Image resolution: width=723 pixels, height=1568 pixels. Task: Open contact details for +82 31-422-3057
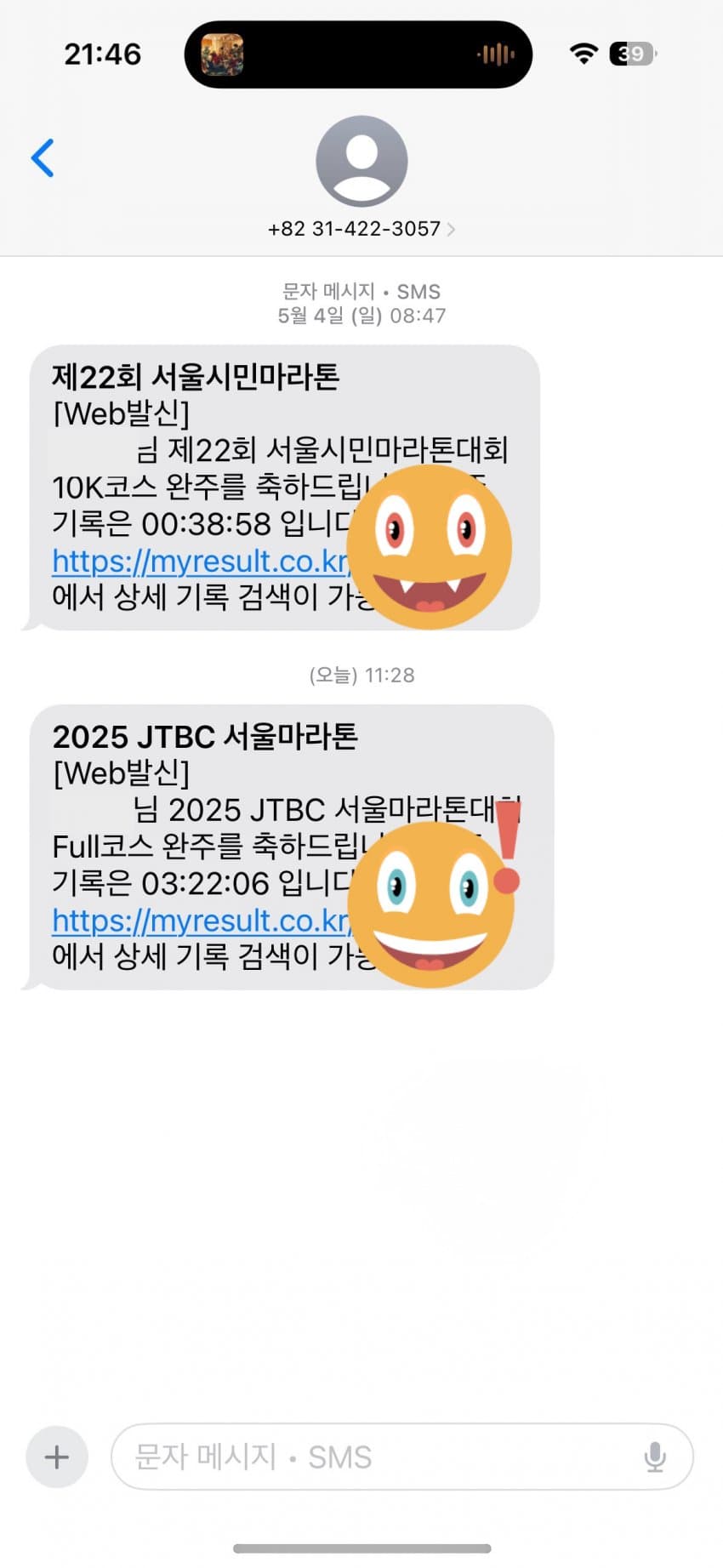coord(361,228)
